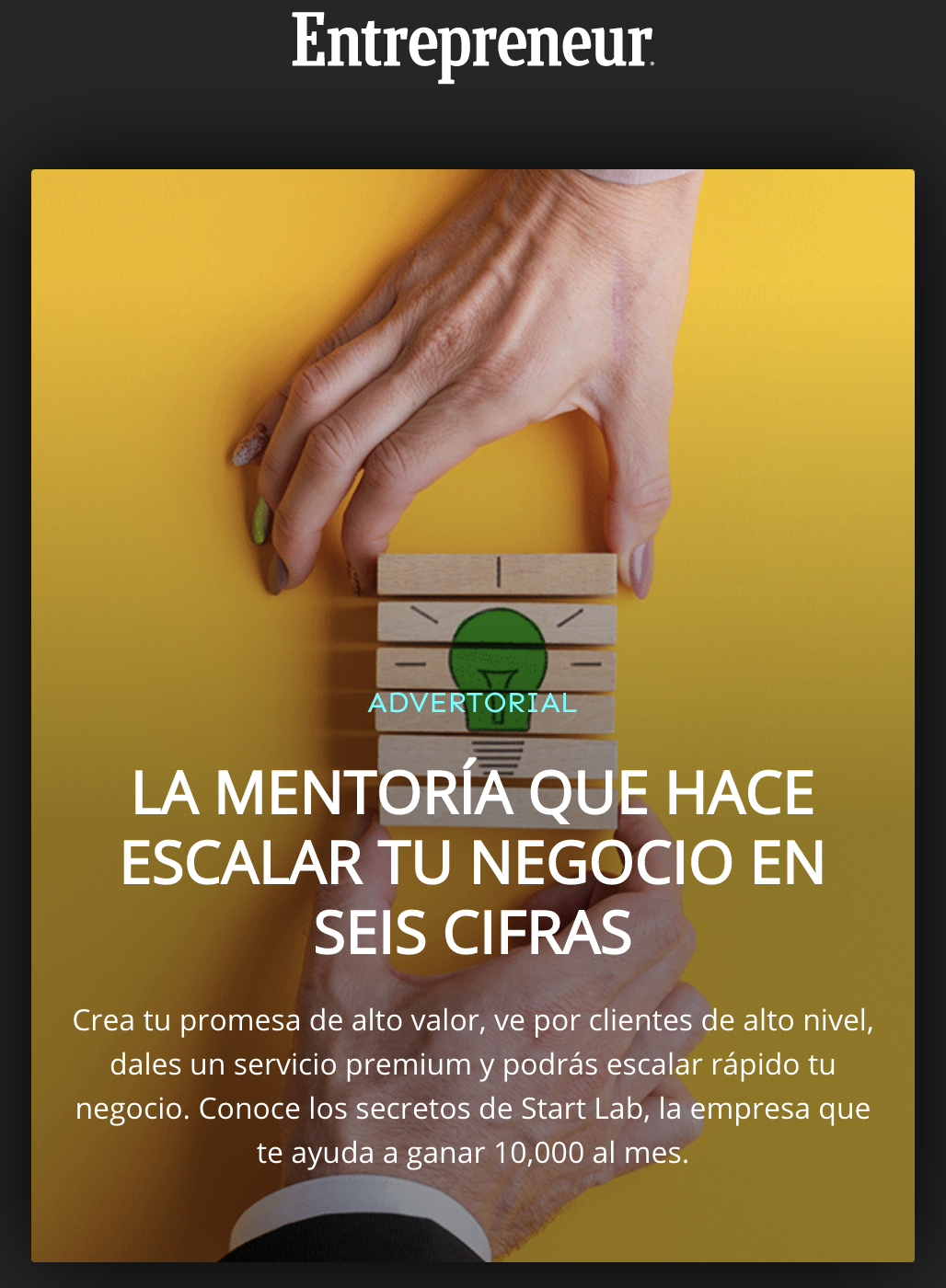Open the article La mentoría que hace escalar
The width and height of the screenshot is (946, 1288).
(472, 862)
